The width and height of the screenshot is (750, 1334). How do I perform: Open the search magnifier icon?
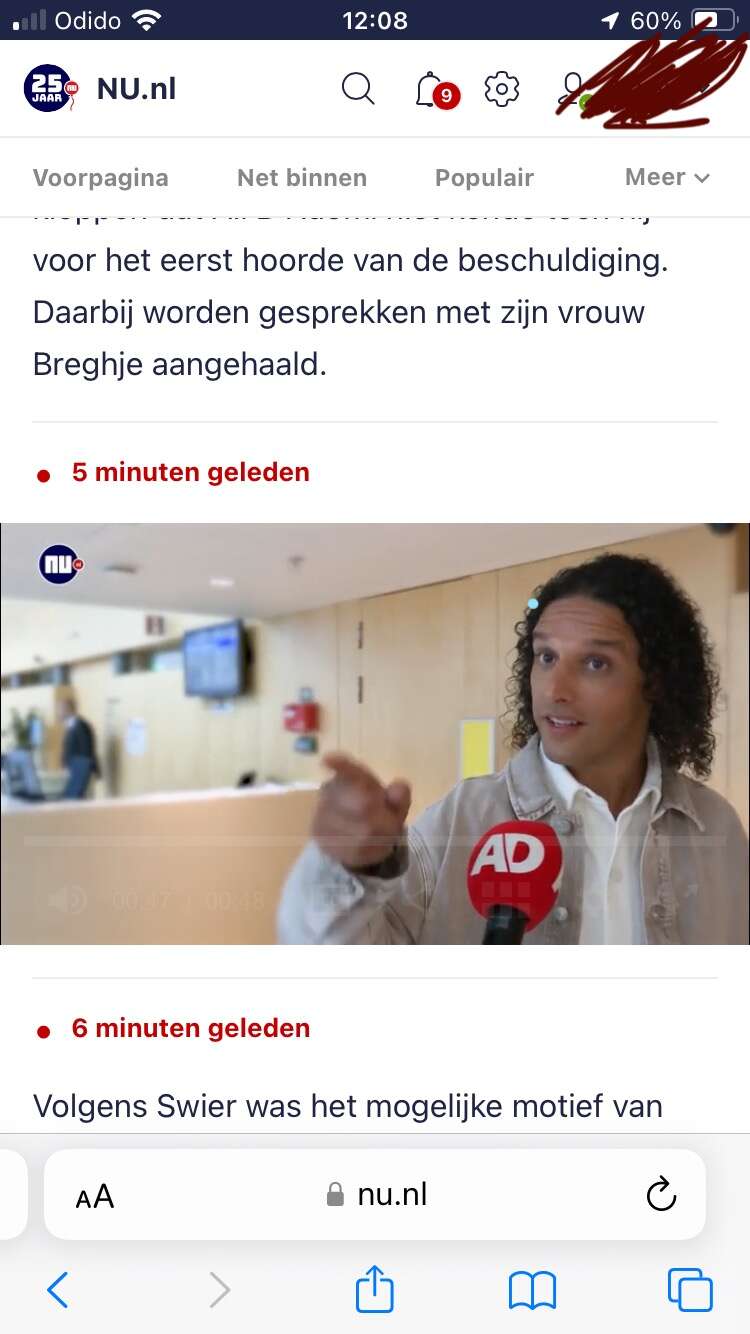(357, 89)
